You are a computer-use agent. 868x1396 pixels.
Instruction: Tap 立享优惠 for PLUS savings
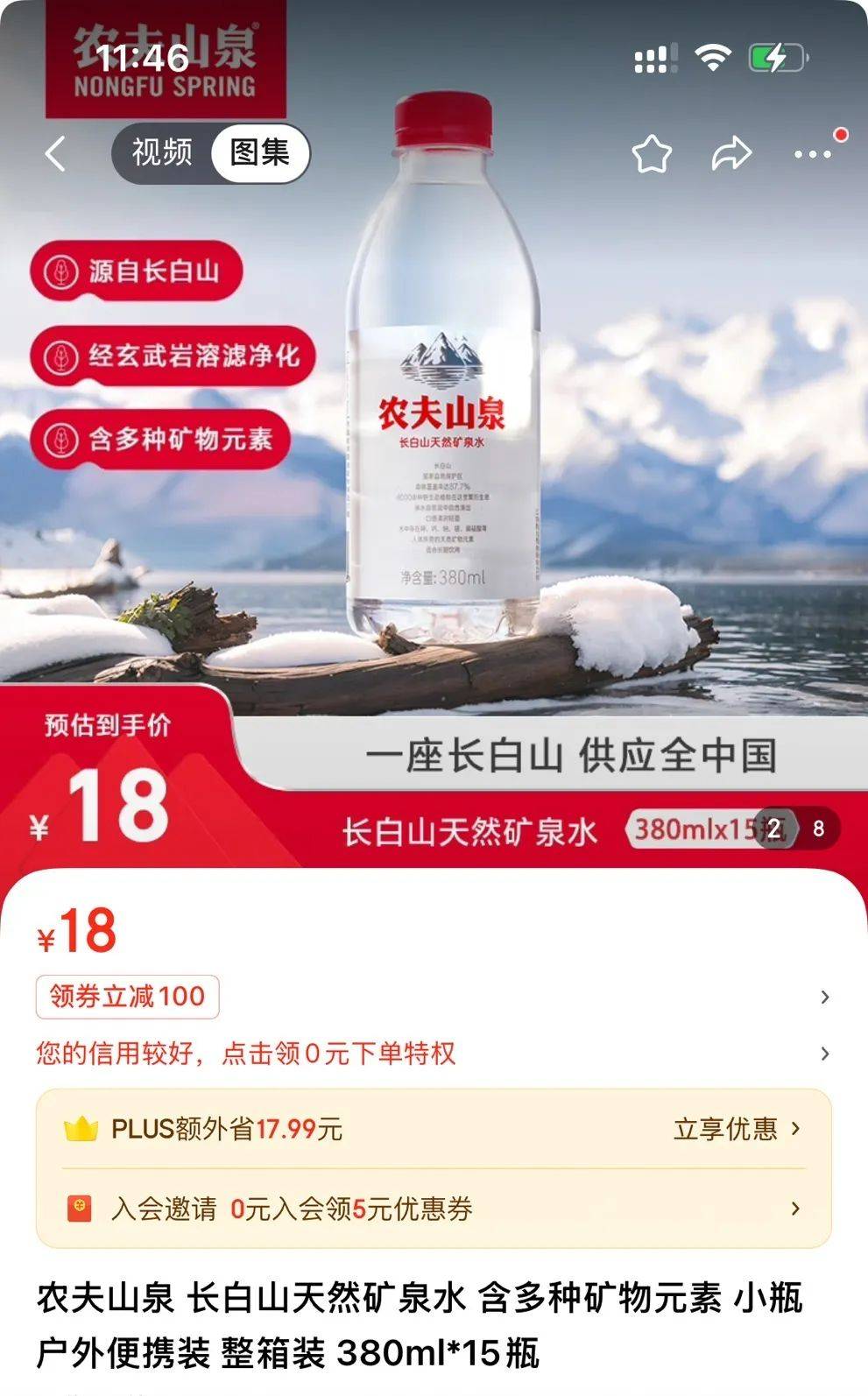tap(736, 1129)
